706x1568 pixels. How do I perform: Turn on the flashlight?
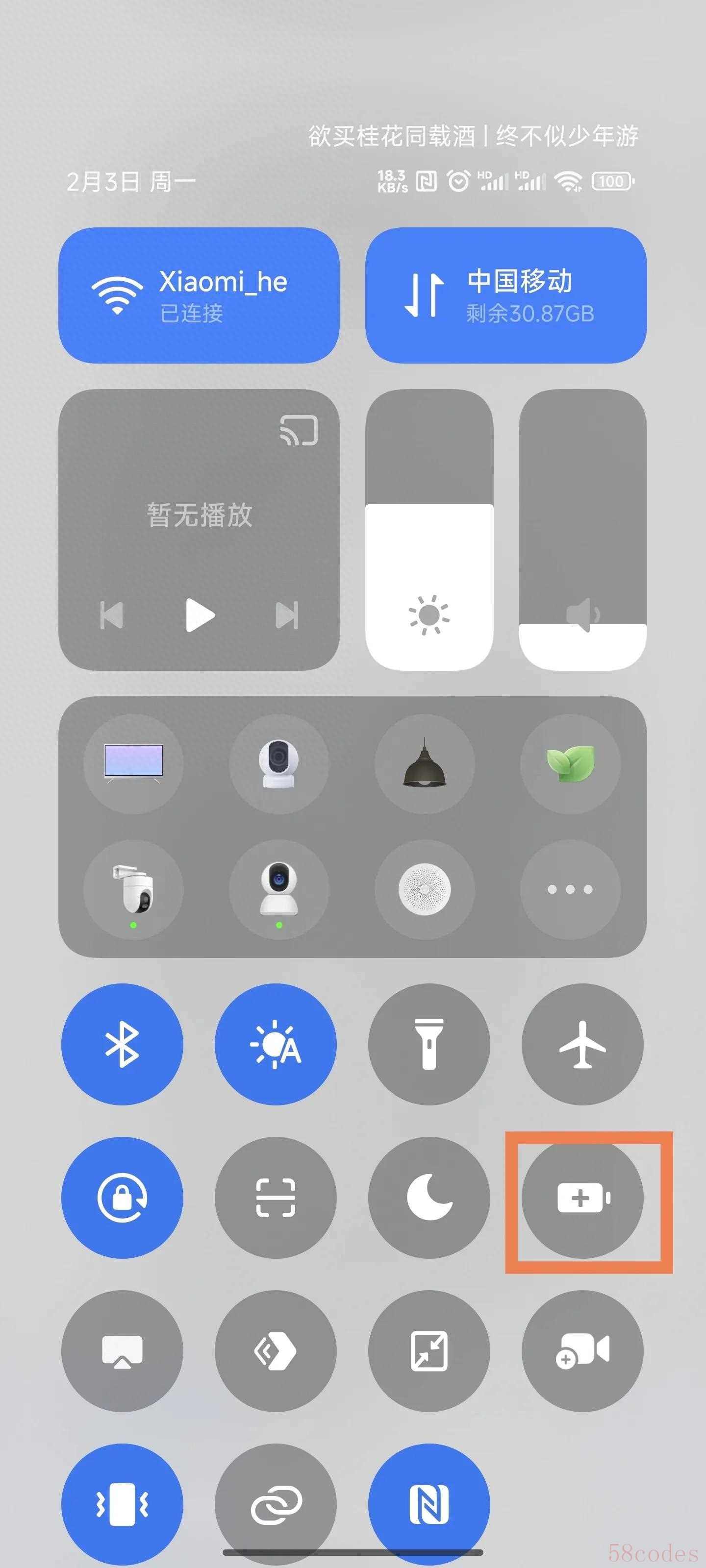click(x=429, y=1044)
